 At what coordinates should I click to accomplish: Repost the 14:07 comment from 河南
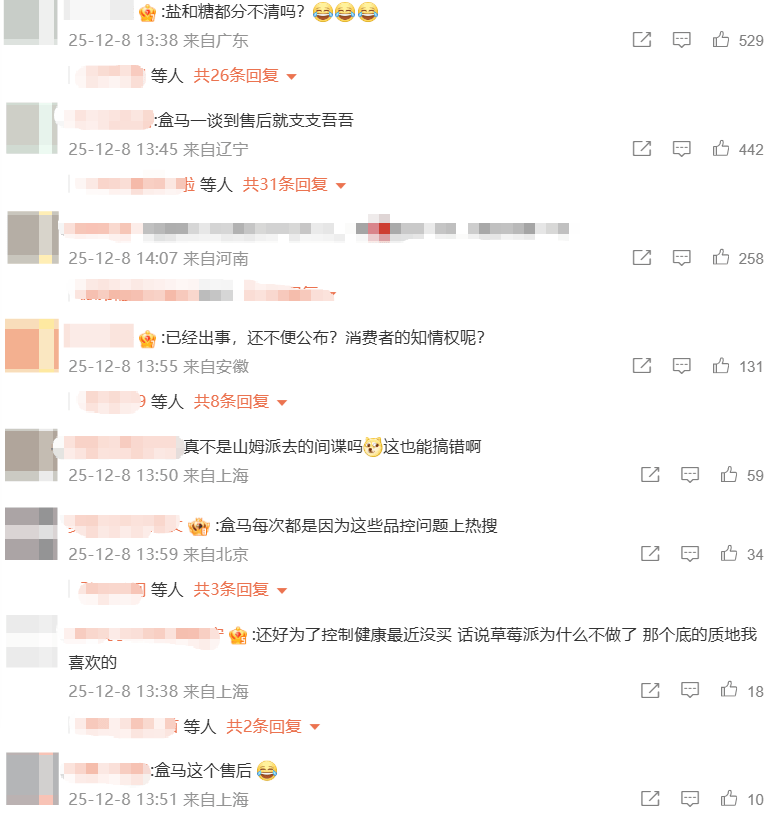coord(642,258)
